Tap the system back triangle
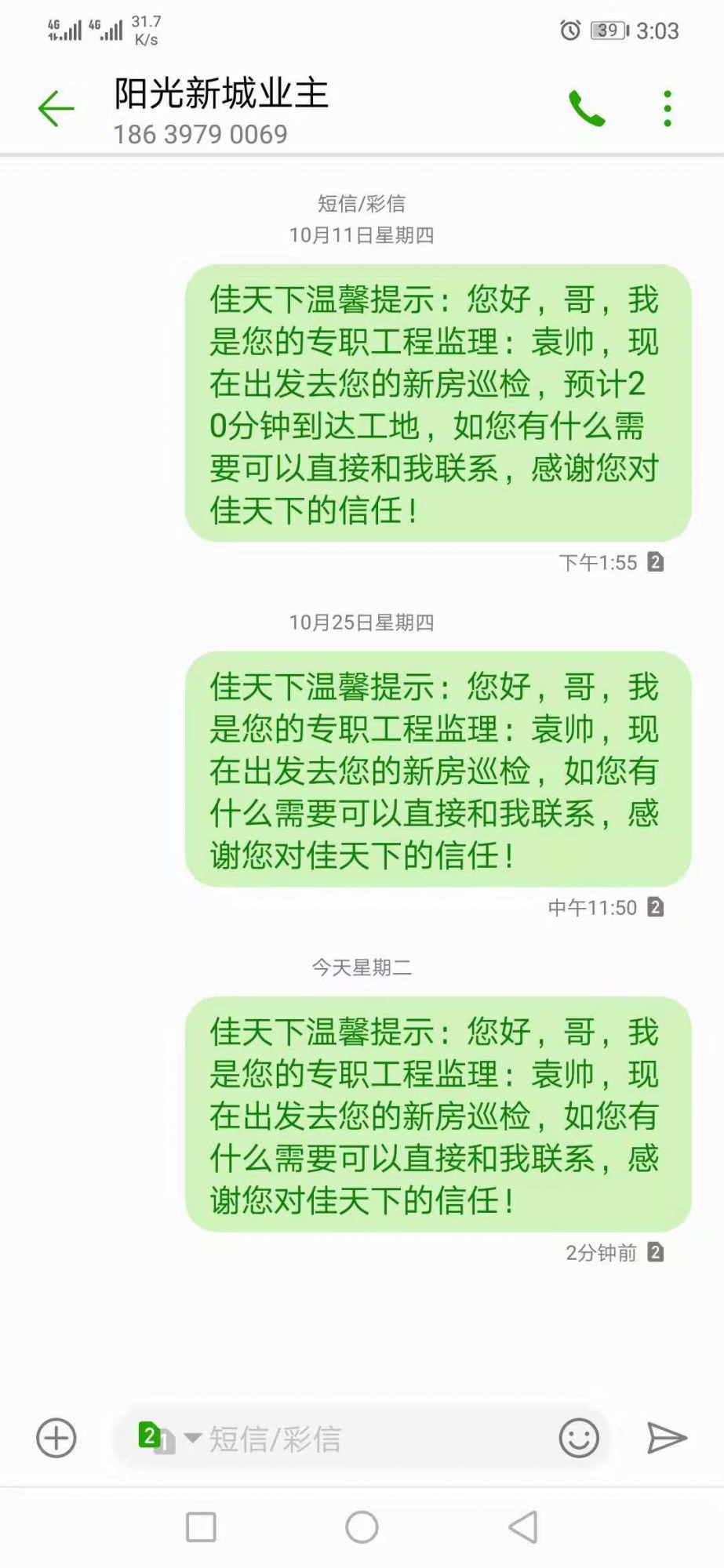Image resolution: width=724 pixels, height=1568 pixels. point(522,1526)
